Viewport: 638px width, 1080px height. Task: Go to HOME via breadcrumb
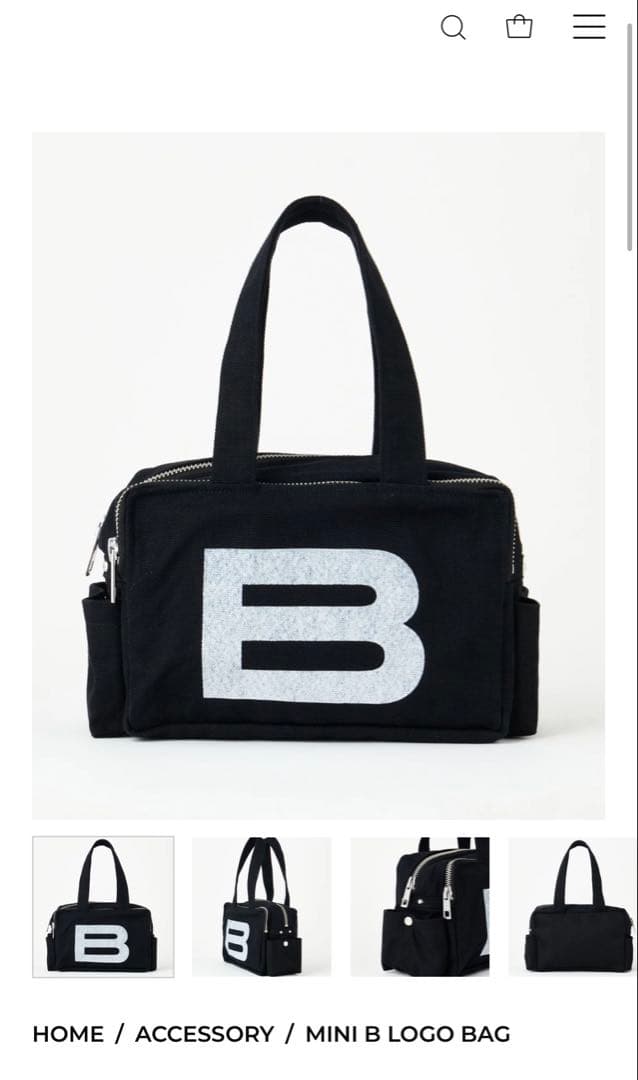(68, 1034)
